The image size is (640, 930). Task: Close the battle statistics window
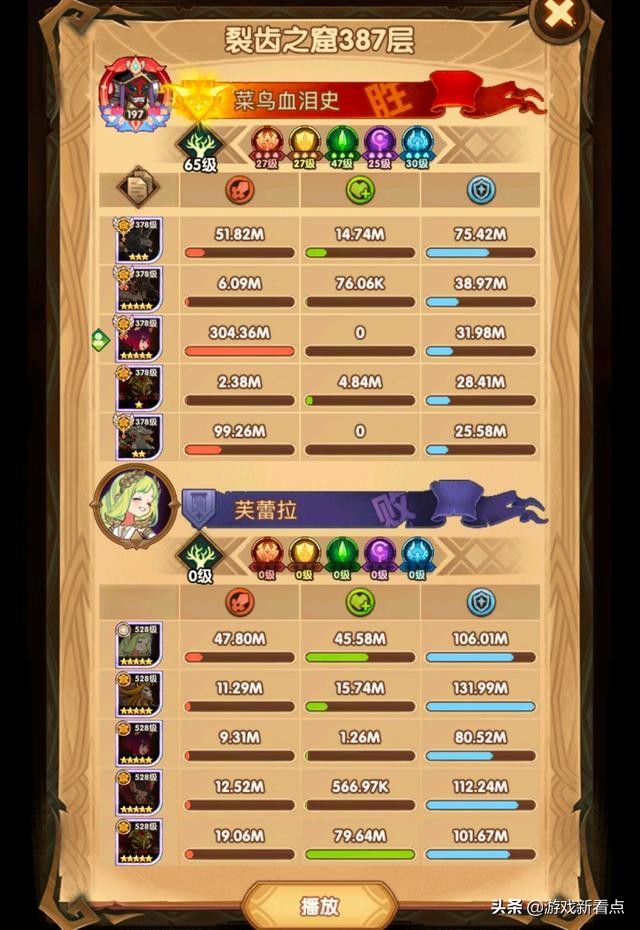[x=561, y=14]
